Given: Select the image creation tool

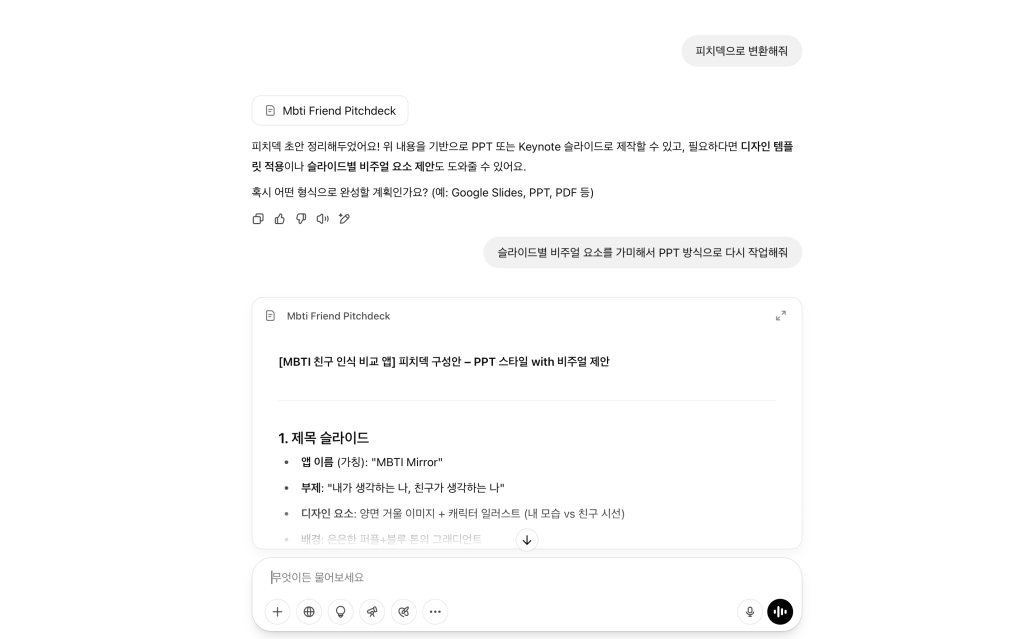Looking at the screenshot, I should tap(404, 612).
